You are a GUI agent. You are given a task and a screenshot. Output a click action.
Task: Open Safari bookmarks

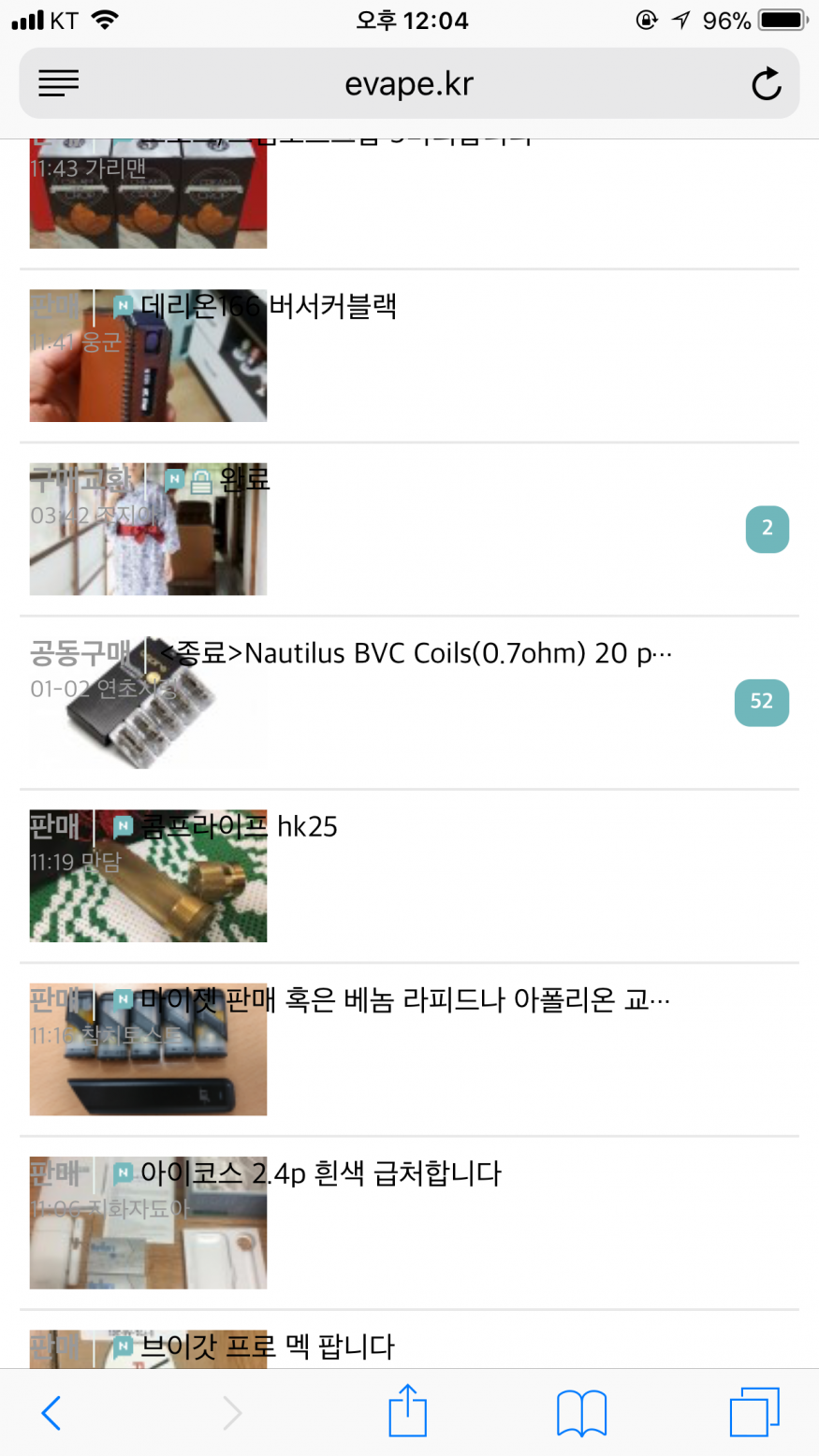(x=581, y=1413)
